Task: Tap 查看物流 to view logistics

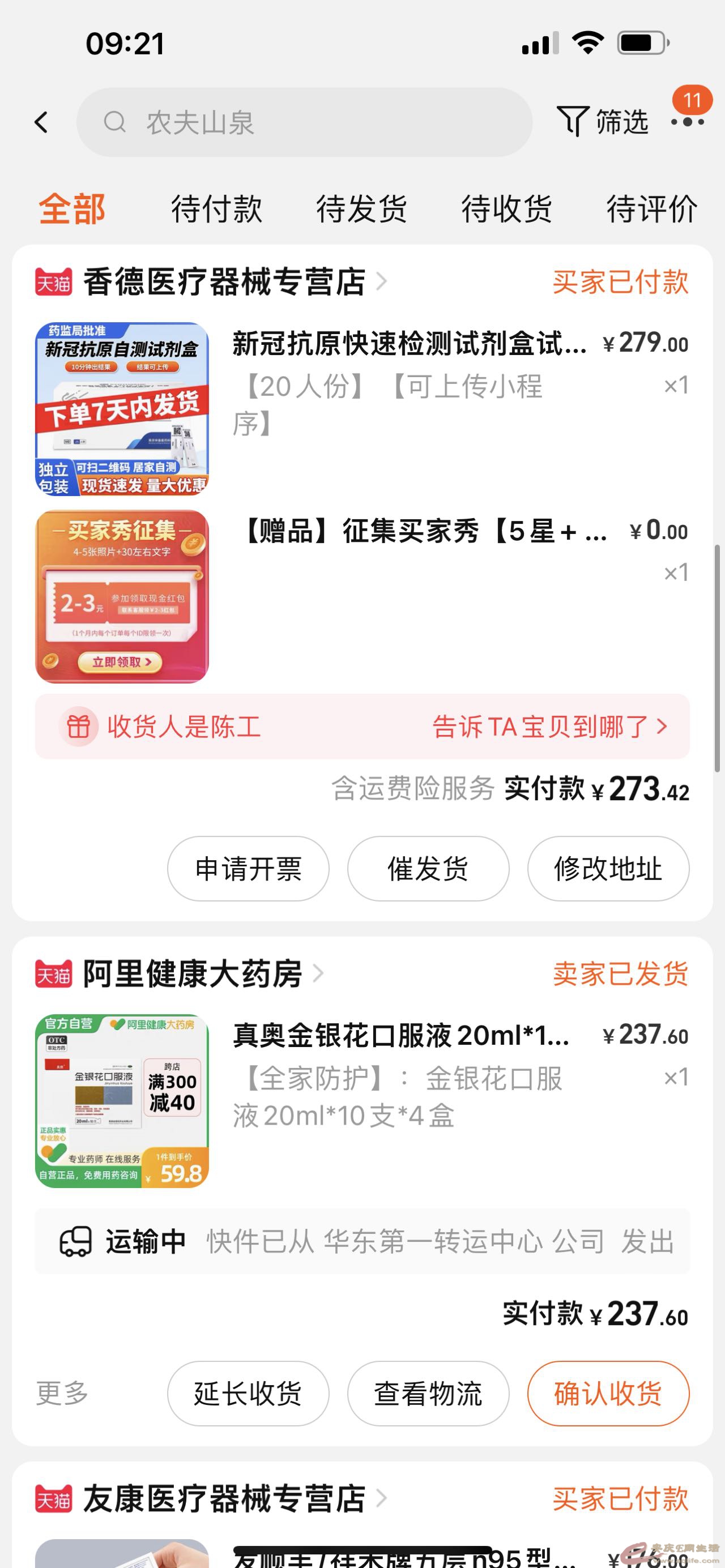Action: pyautogui.click(x=428, y=1393)
